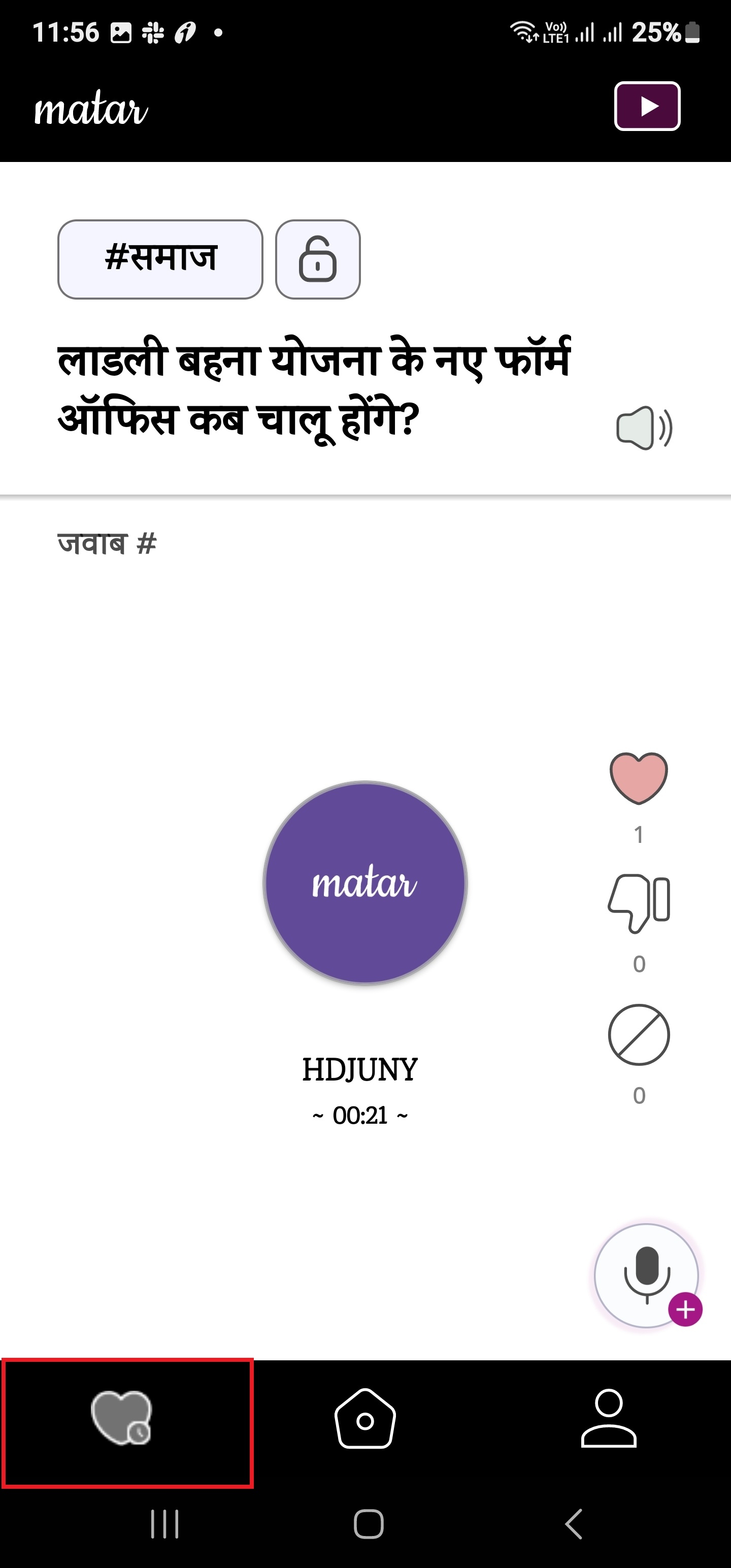The image size is (731, 1568).
Task: Go to the home tab
Action: (x=365, y=1419)
